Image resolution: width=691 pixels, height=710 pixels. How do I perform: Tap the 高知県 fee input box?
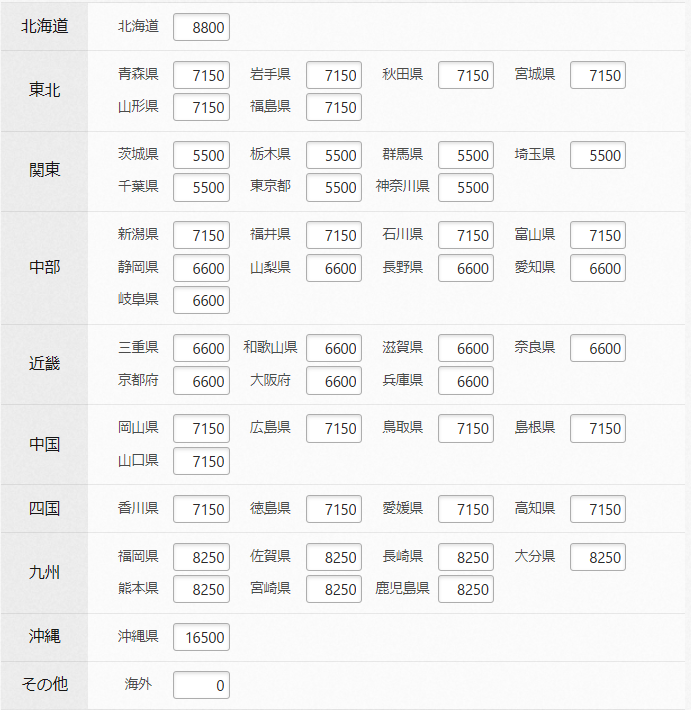coord(598,509)
